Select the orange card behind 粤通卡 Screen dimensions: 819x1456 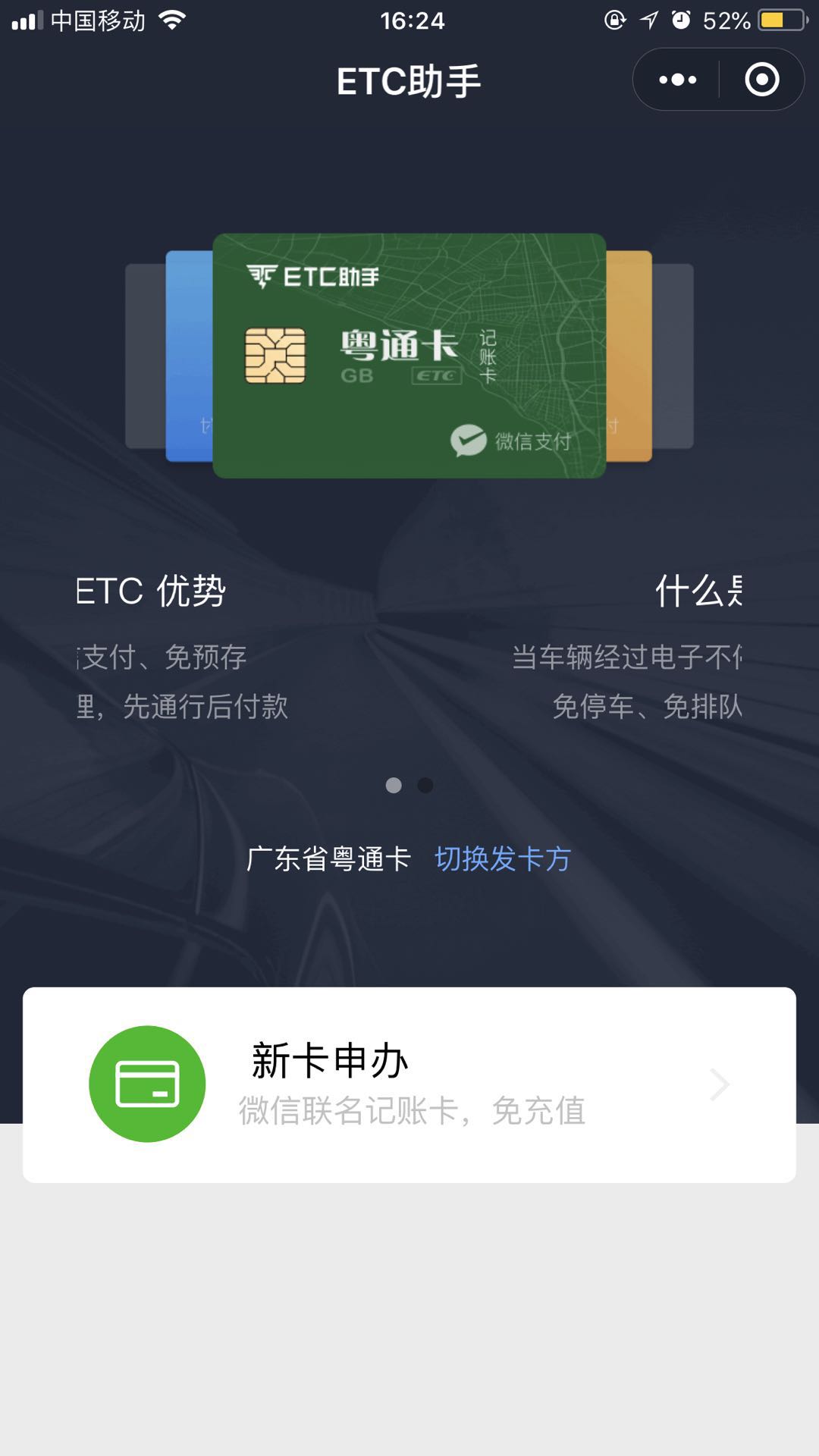[629, 356]
